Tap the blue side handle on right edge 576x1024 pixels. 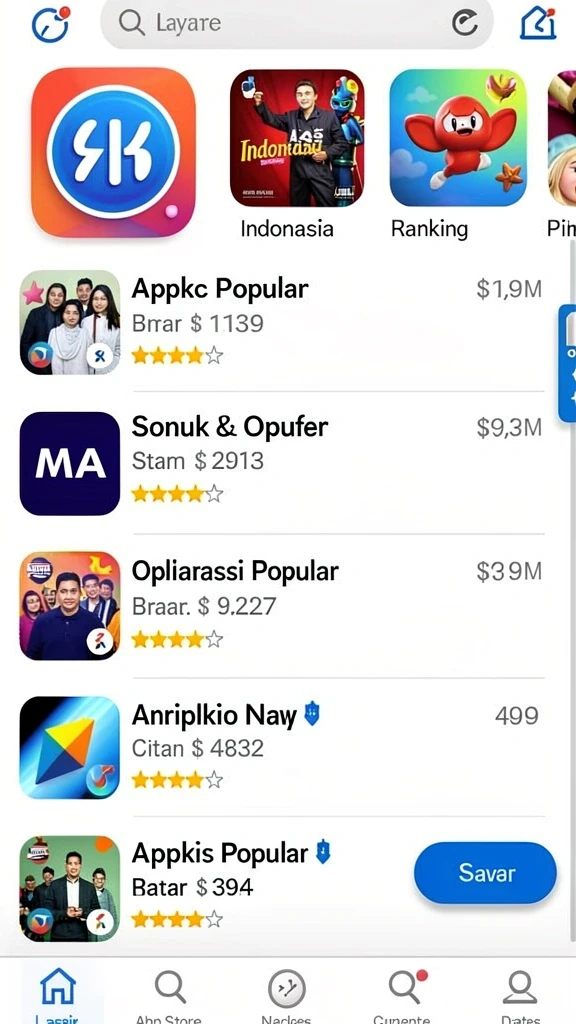(x=568, y=363)
